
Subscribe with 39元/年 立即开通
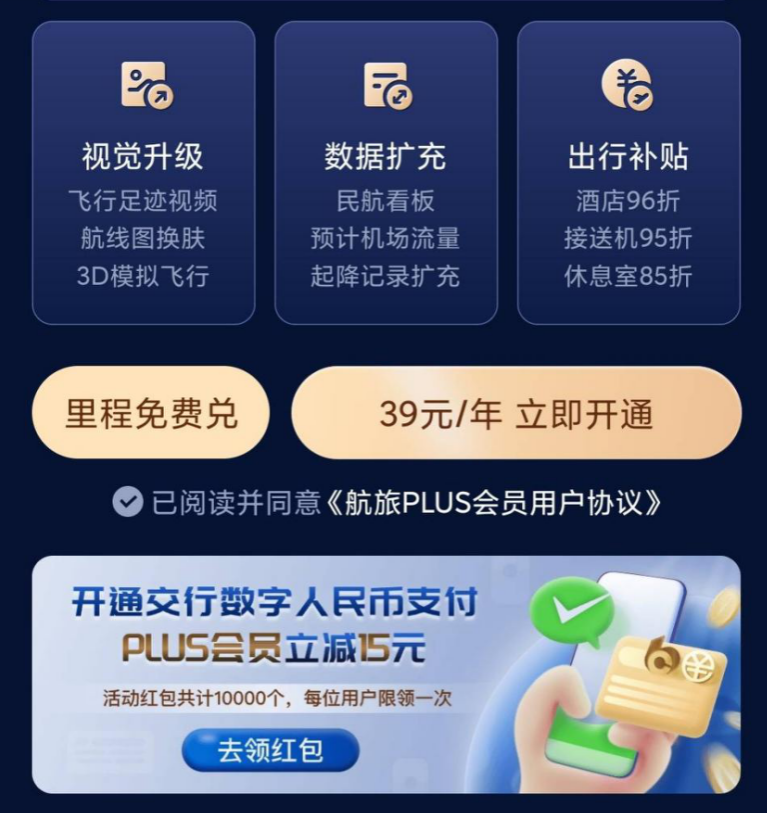[516, 413]
